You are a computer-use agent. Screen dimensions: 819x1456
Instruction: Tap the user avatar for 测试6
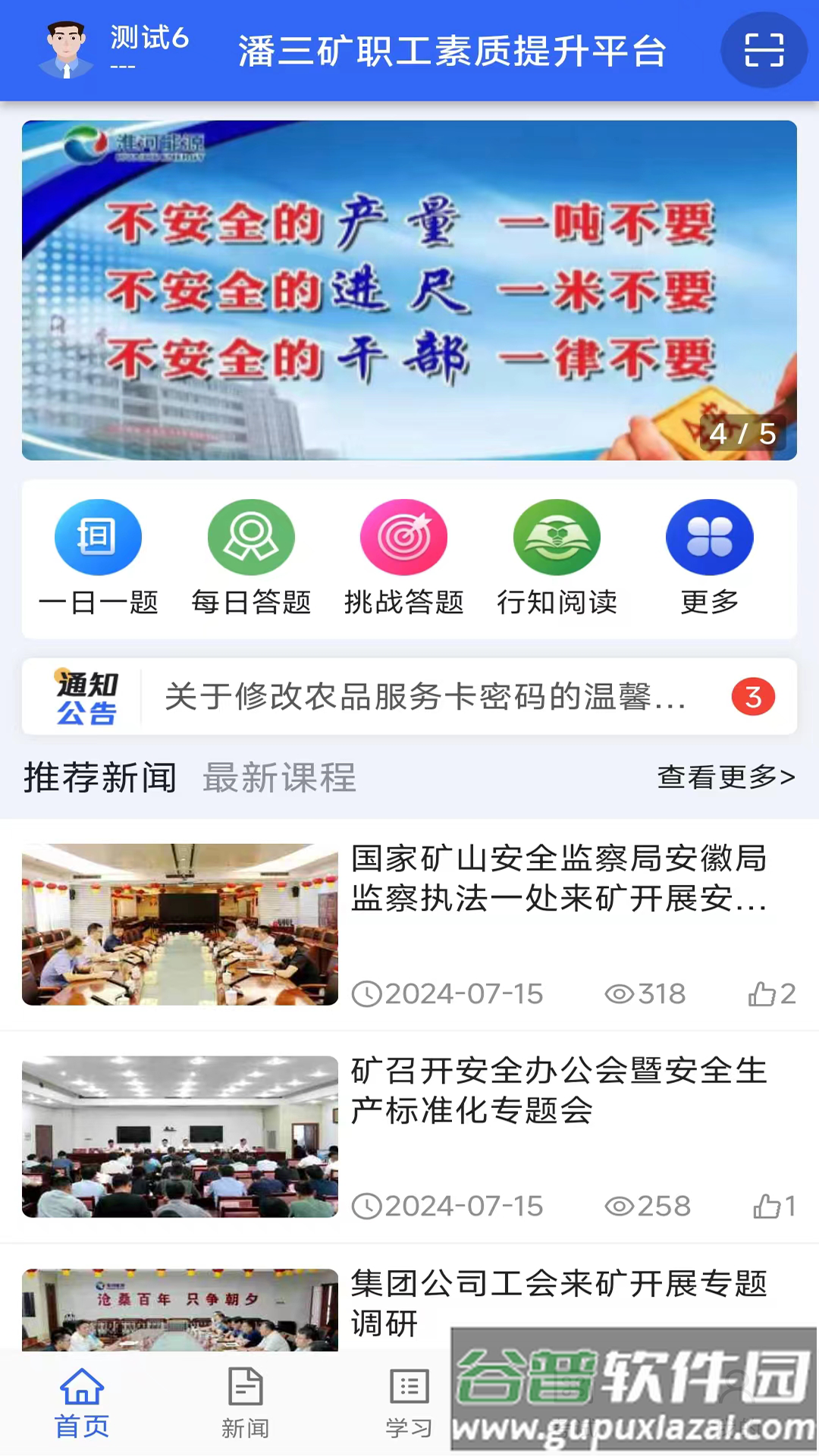(x=67, y=50)
